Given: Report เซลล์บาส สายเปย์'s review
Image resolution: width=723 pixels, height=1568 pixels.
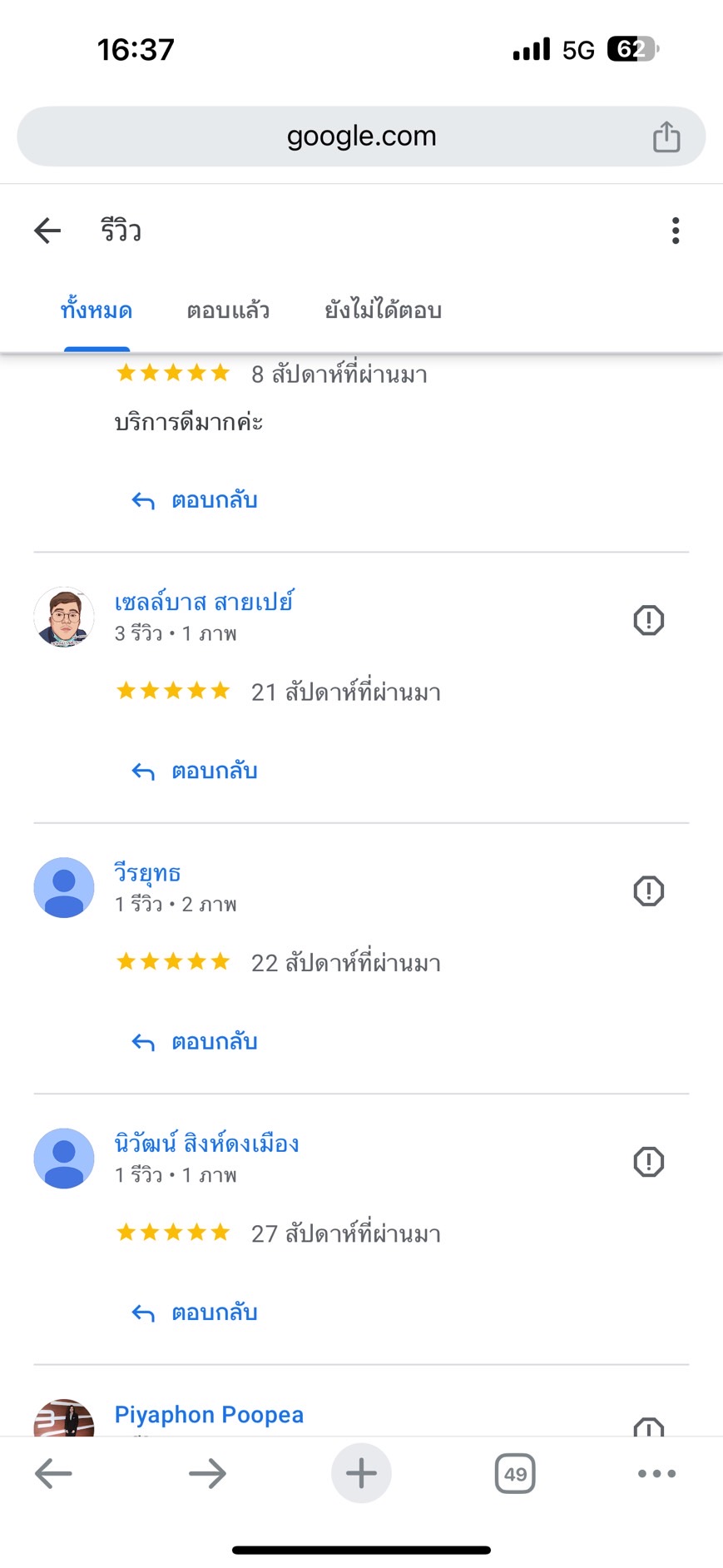Looking at the screenshot, I should (x=649, y=620).
